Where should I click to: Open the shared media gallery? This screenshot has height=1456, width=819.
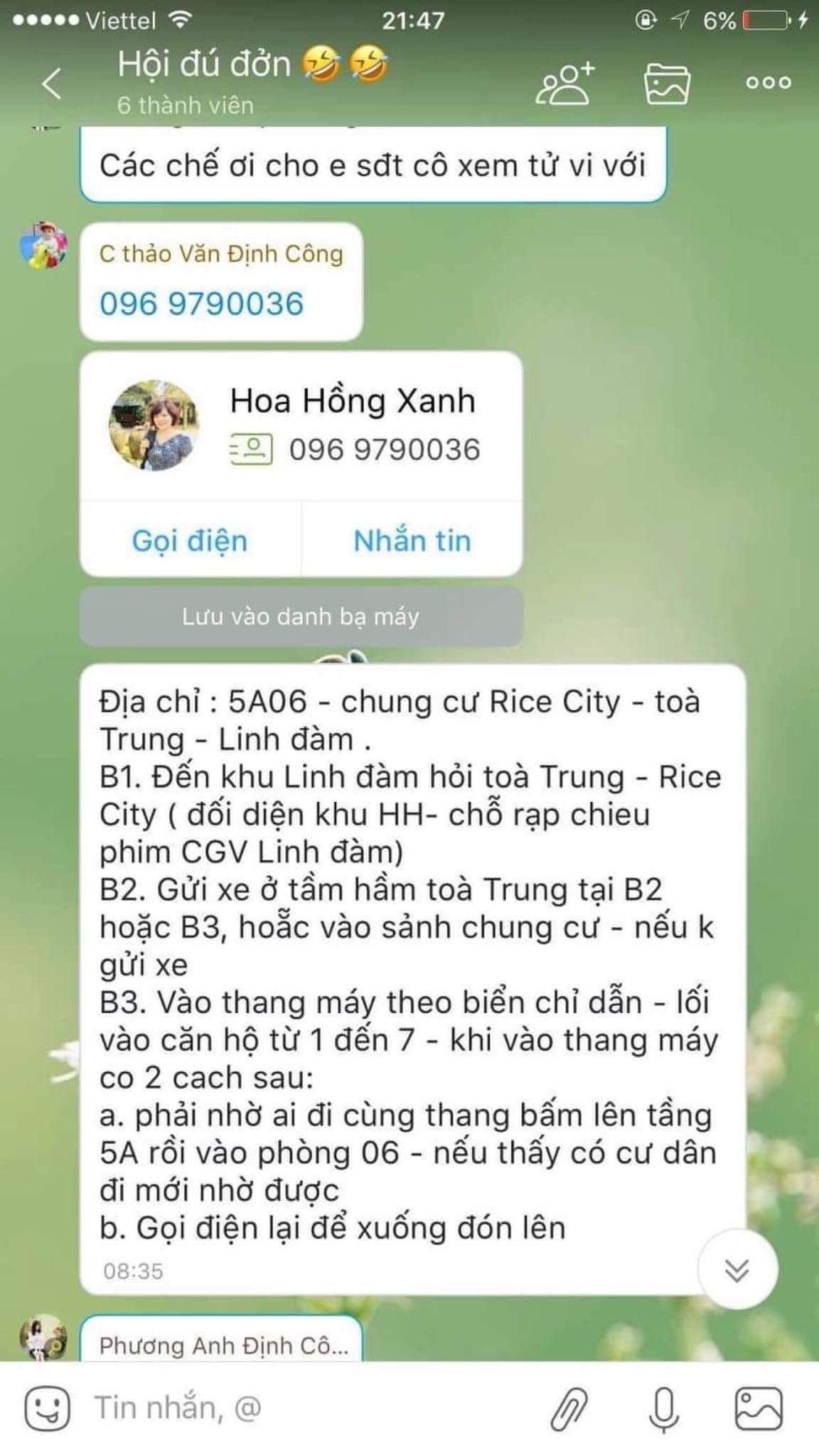(x=666, y=84)
